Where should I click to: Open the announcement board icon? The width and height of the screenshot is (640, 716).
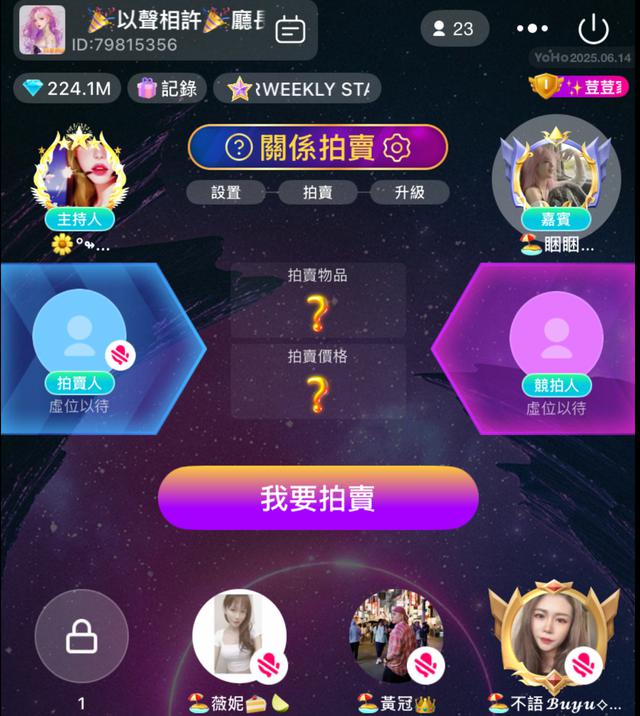point(291,30)
